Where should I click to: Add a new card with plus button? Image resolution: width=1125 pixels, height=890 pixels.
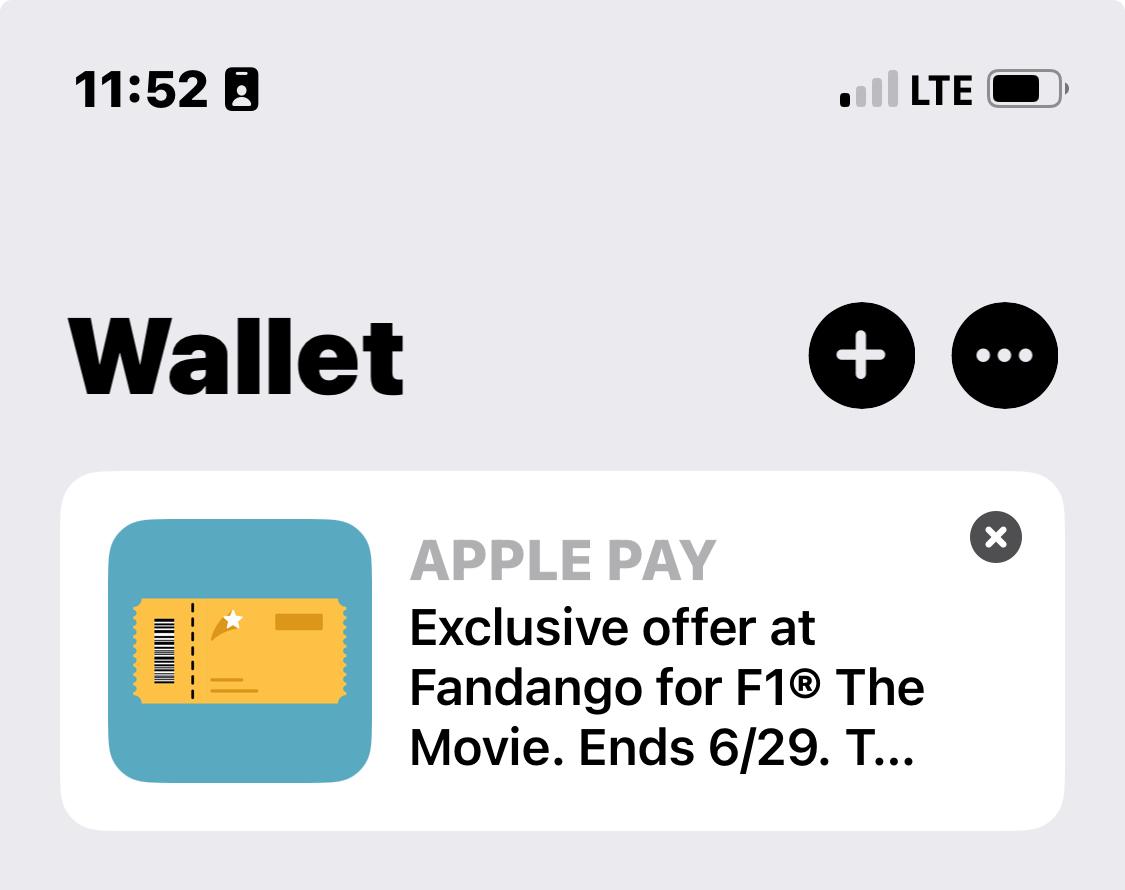coord(861,355)
